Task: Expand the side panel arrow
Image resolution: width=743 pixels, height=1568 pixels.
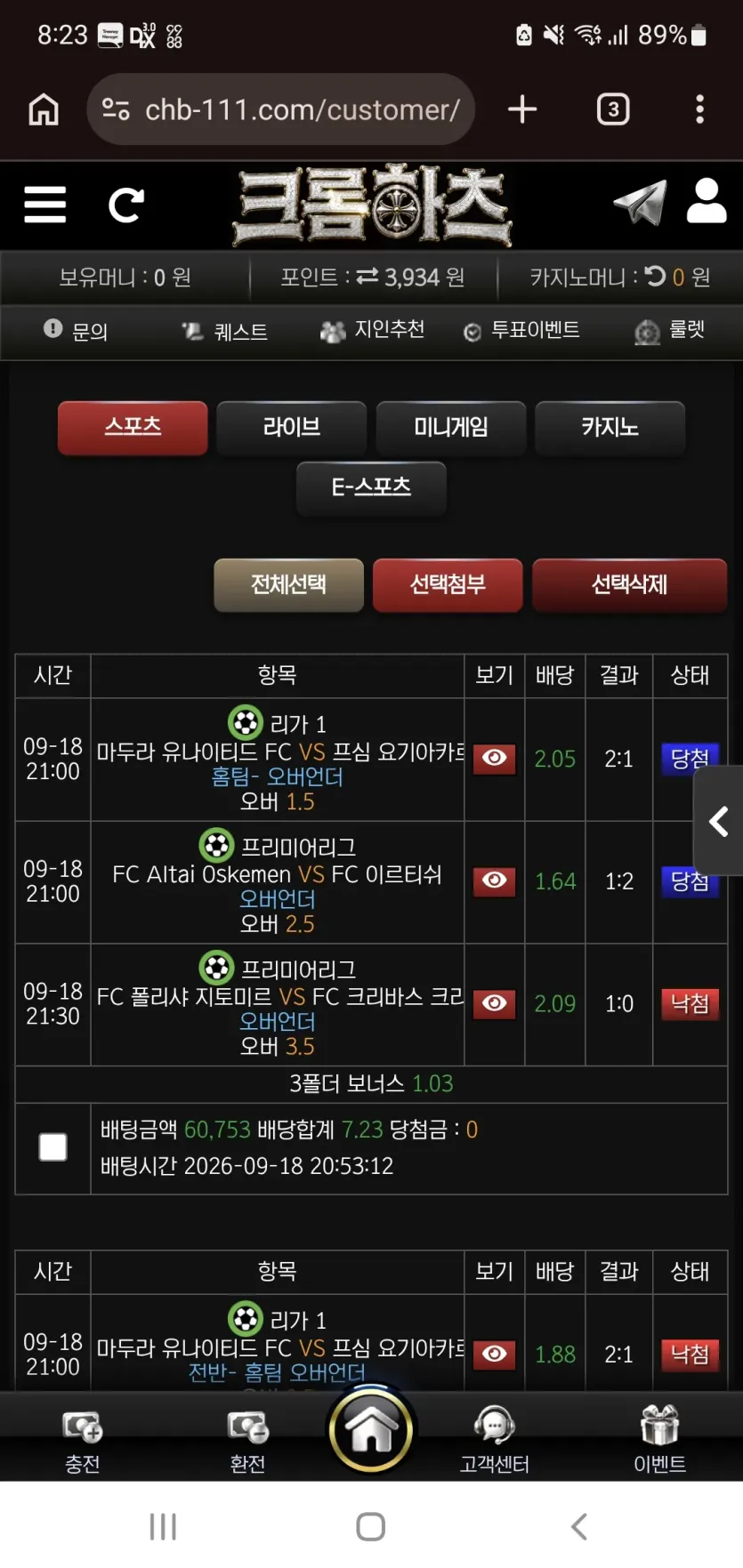Action: [x=719, y=821]
